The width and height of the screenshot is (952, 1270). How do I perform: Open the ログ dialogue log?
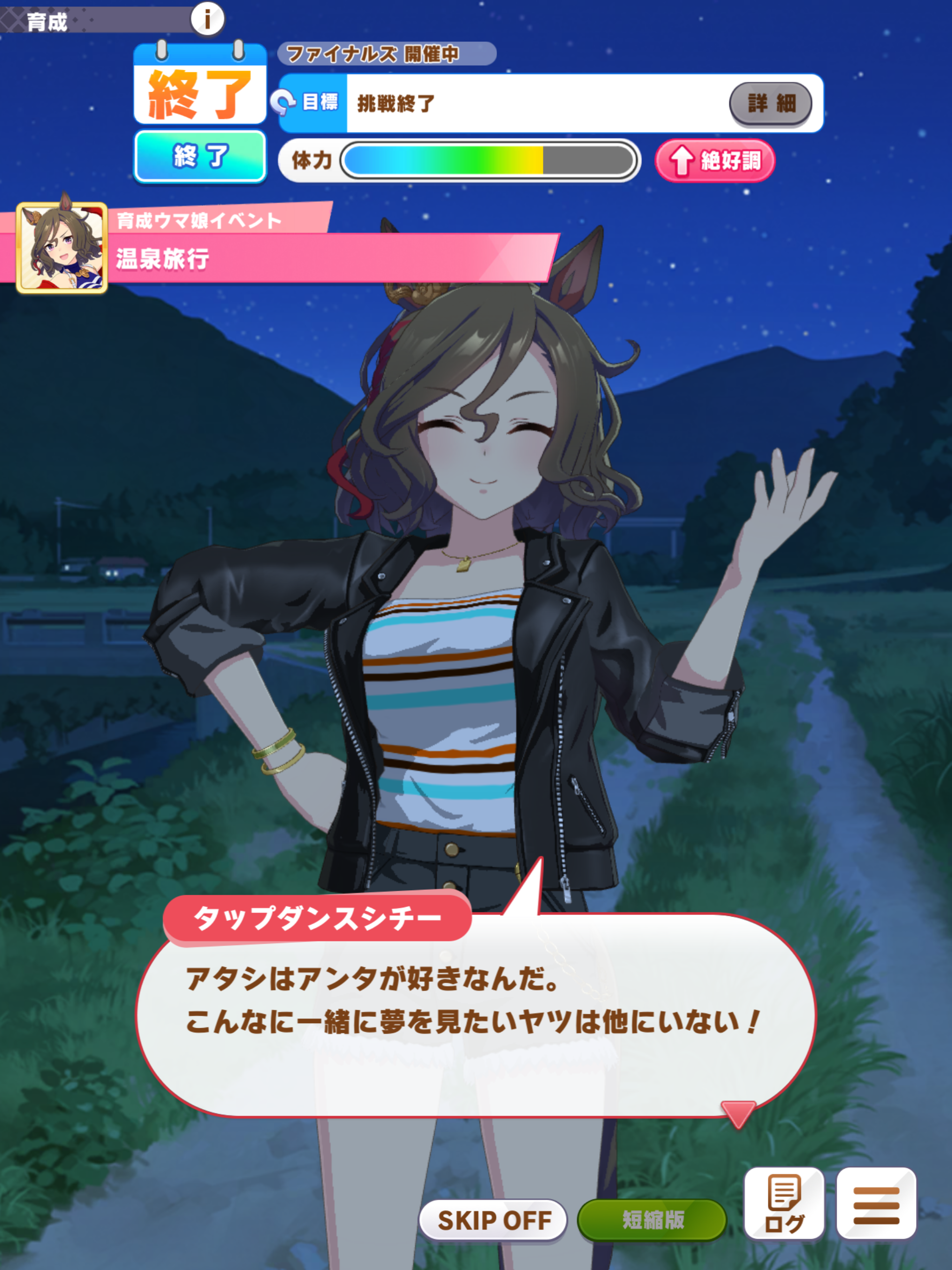[x=784, y=1204]
